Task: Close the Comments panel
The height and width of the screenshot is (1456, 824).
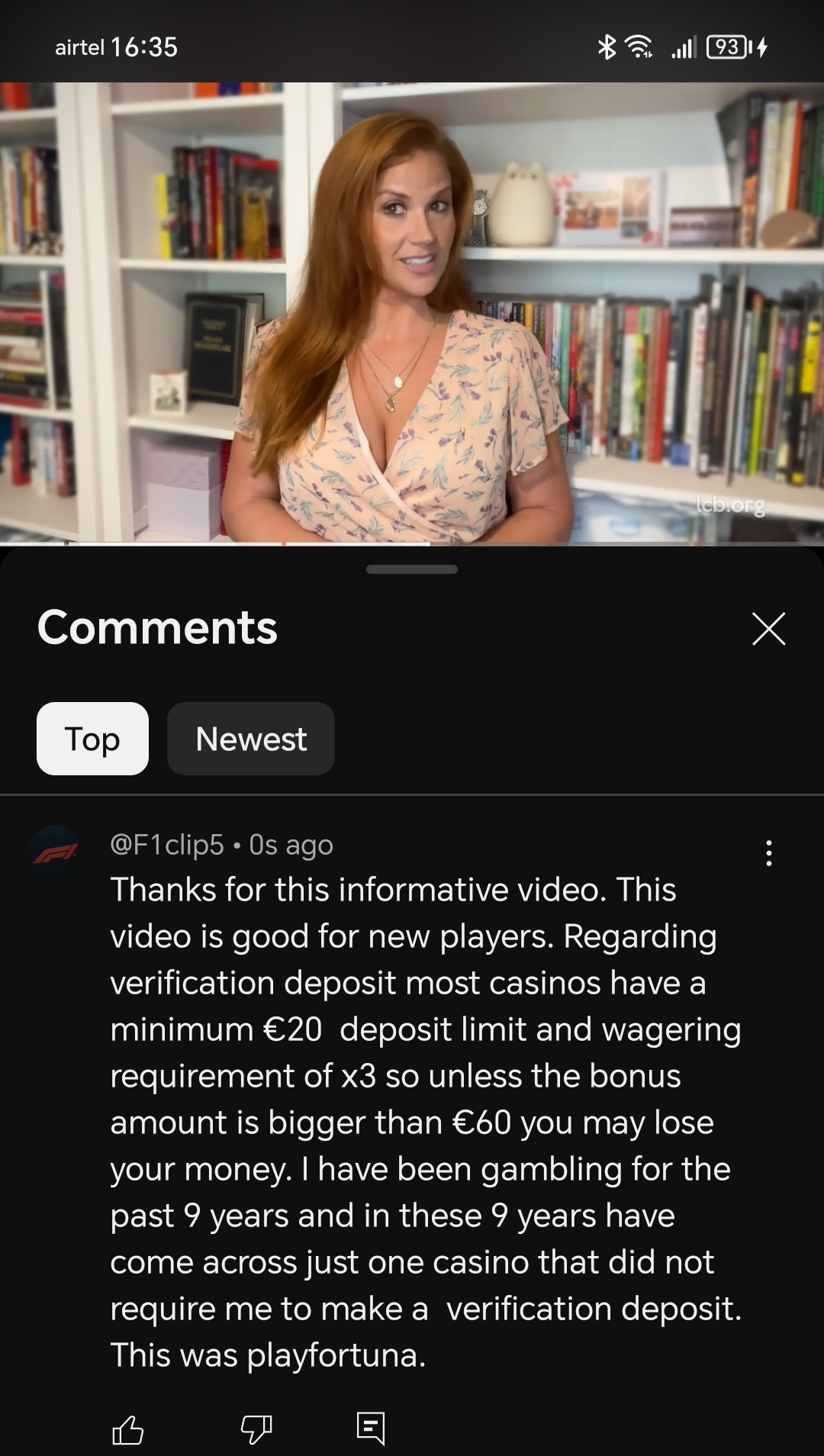Action: pos(768,629)
